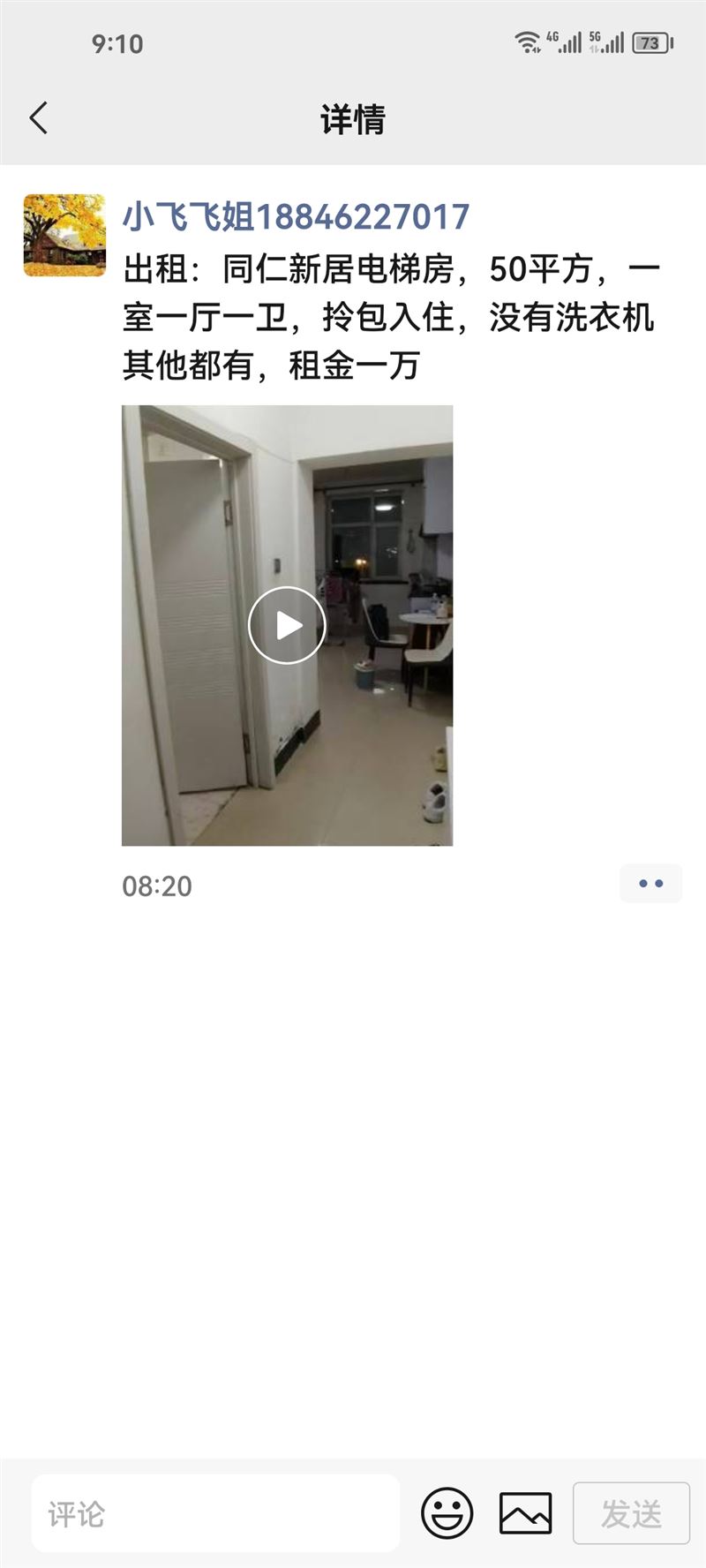Image resolution: width=706 pixels, height=1568 pixels.
Task: Open 小飞飞姐's profile avatar
Action: pyautogui.click(x=64, y=236)
